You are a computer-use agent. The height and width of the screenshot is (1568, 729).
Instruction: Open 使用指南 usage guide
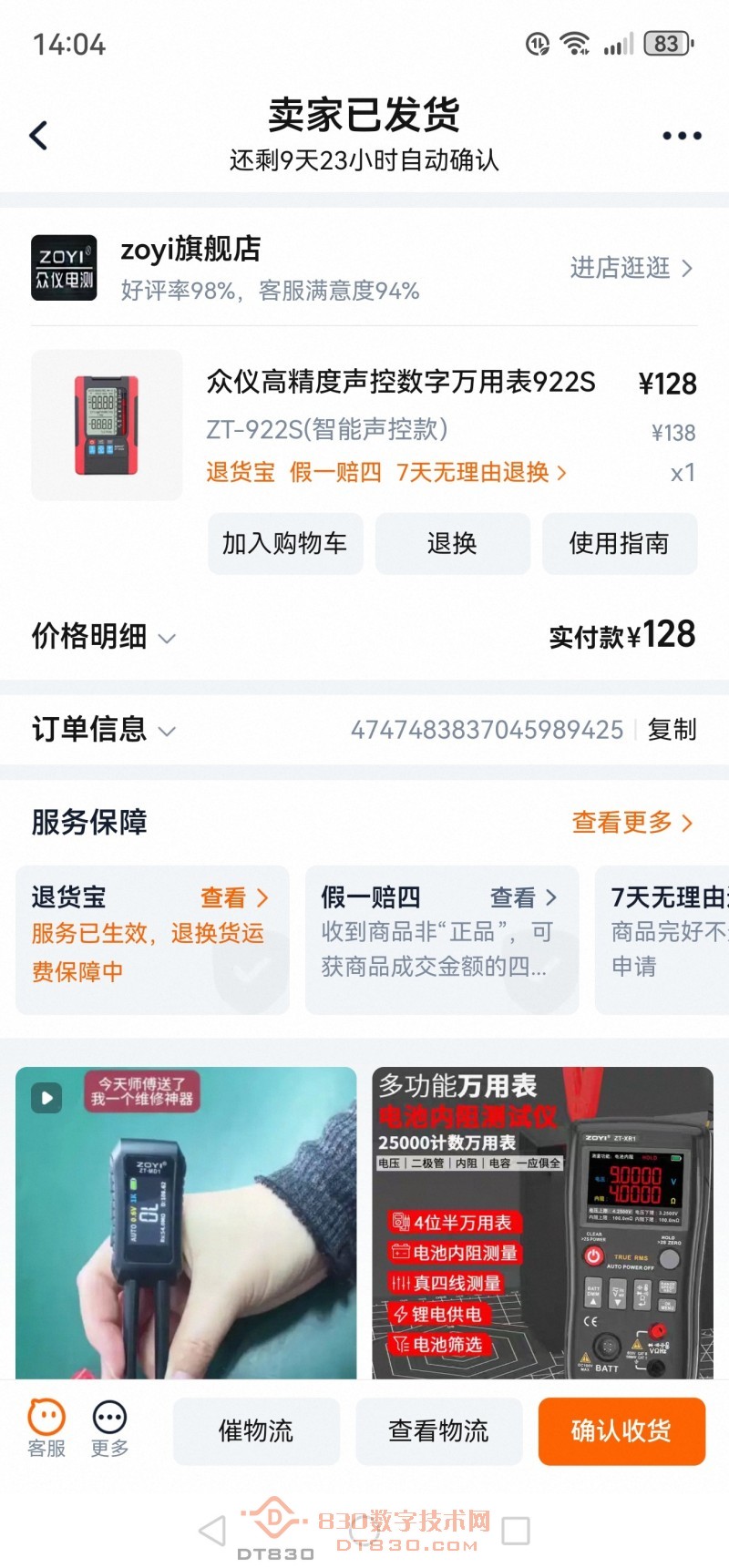pos(620,543)
